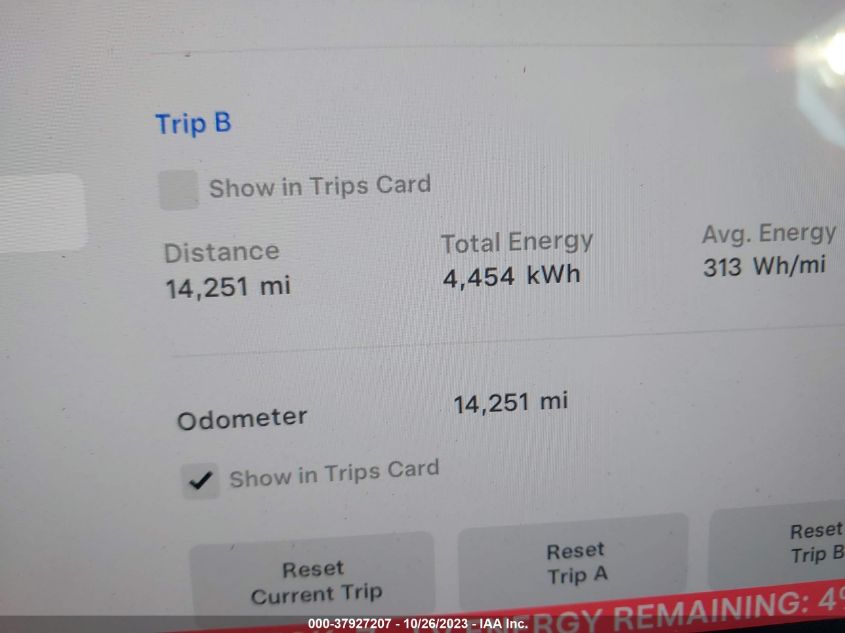Tap the Reset Current Trip button

pyautogui.click(x=314, y=581)
